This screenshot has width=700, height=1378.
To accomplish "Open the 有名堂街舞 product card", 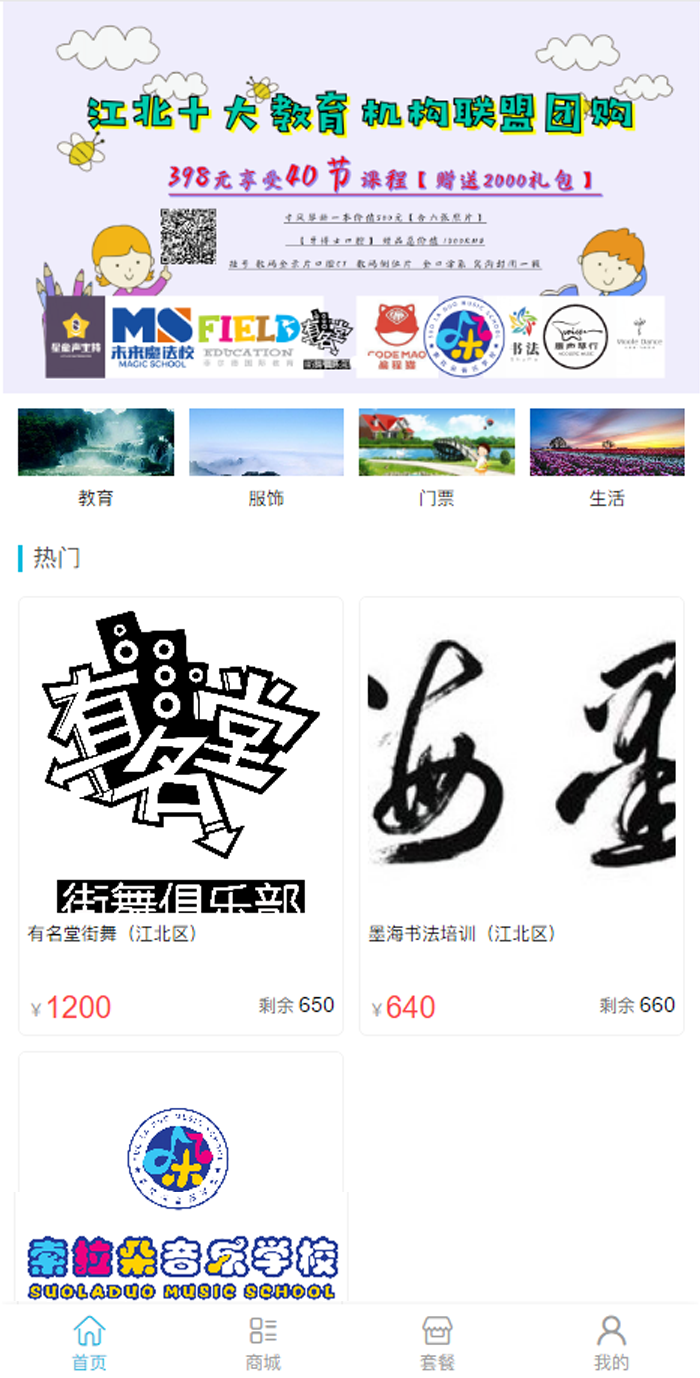I will pyautogui.click(x=181, y=815).
